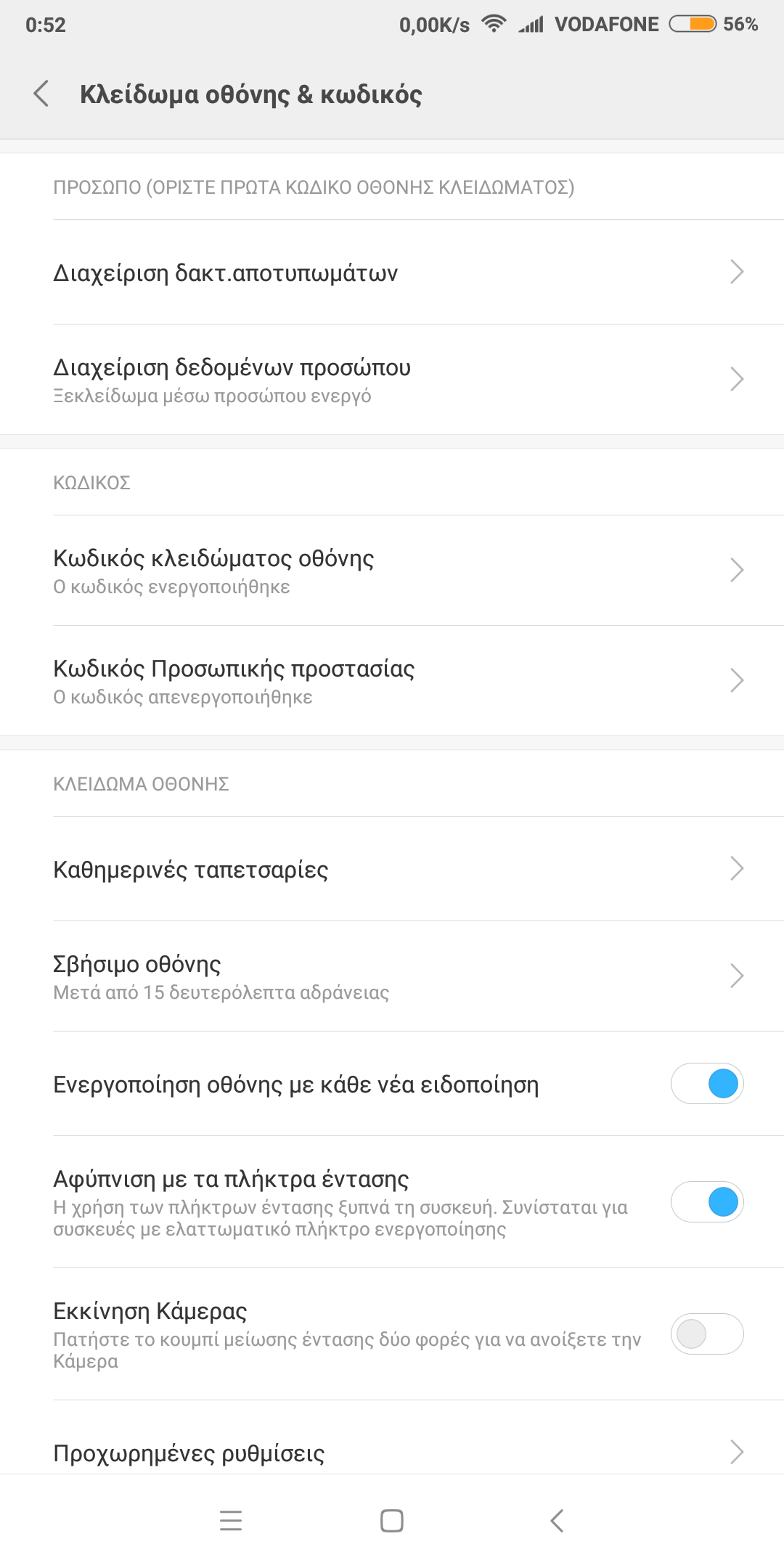
Task: Open recent apps from navigation bar
Action: pos(231,1521)
